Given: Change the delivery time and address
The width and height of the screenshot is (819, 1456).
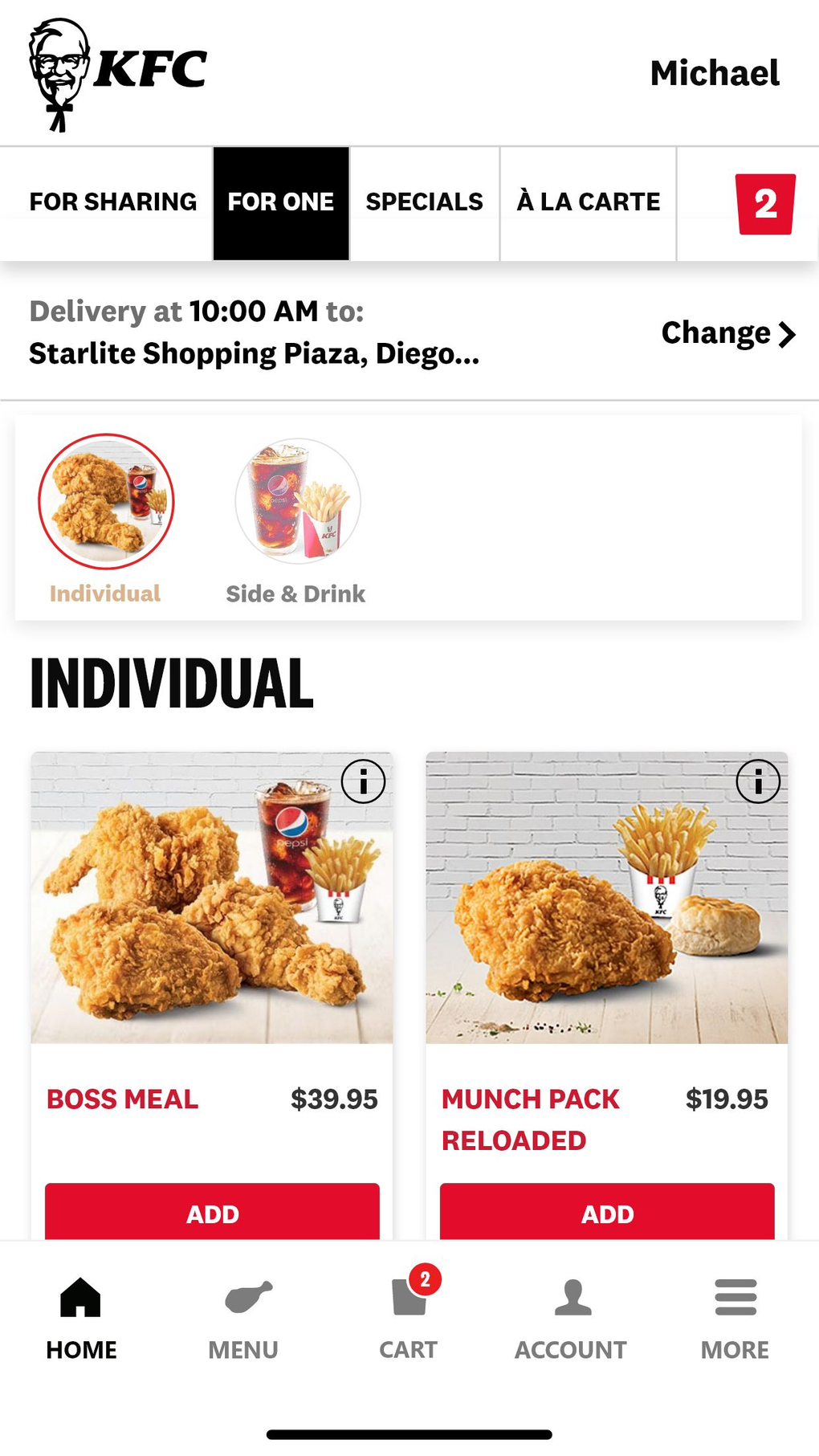Looking at the screenshot, I should click(727, 332).
